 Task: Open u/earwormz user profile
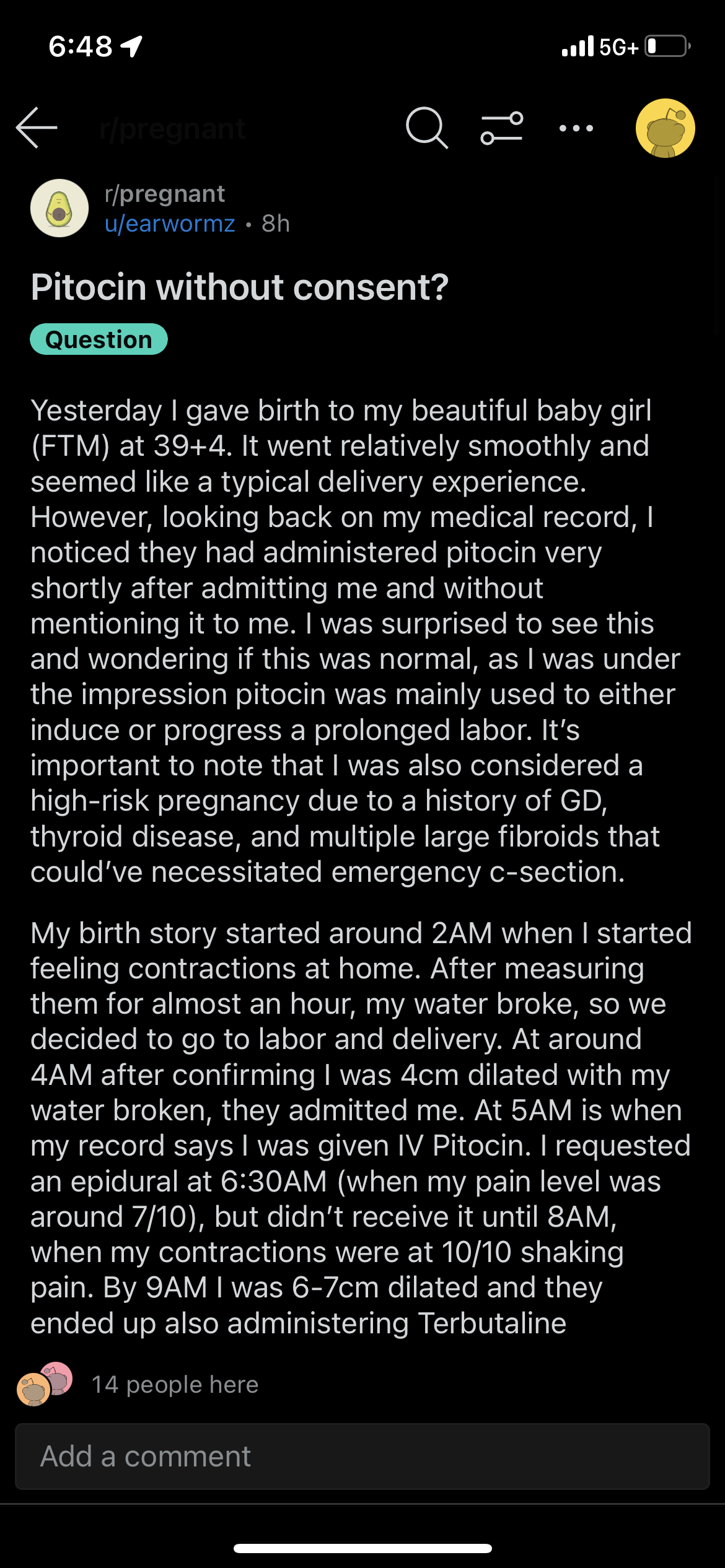(170, 224)
